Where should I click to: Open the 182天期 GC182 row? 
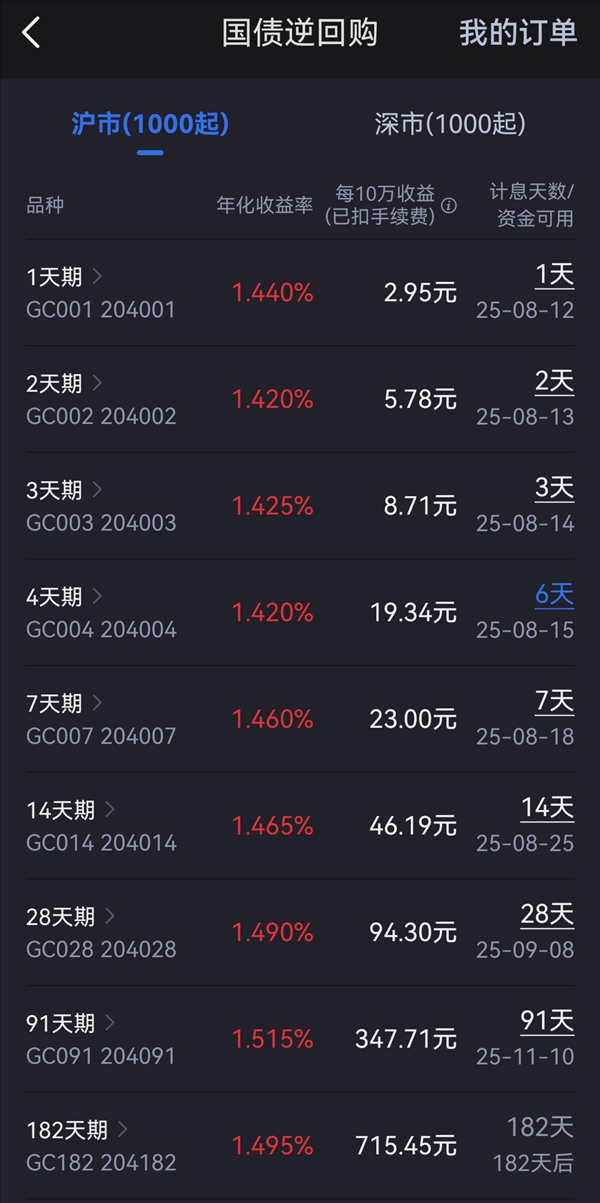(x=300, y=1146)
